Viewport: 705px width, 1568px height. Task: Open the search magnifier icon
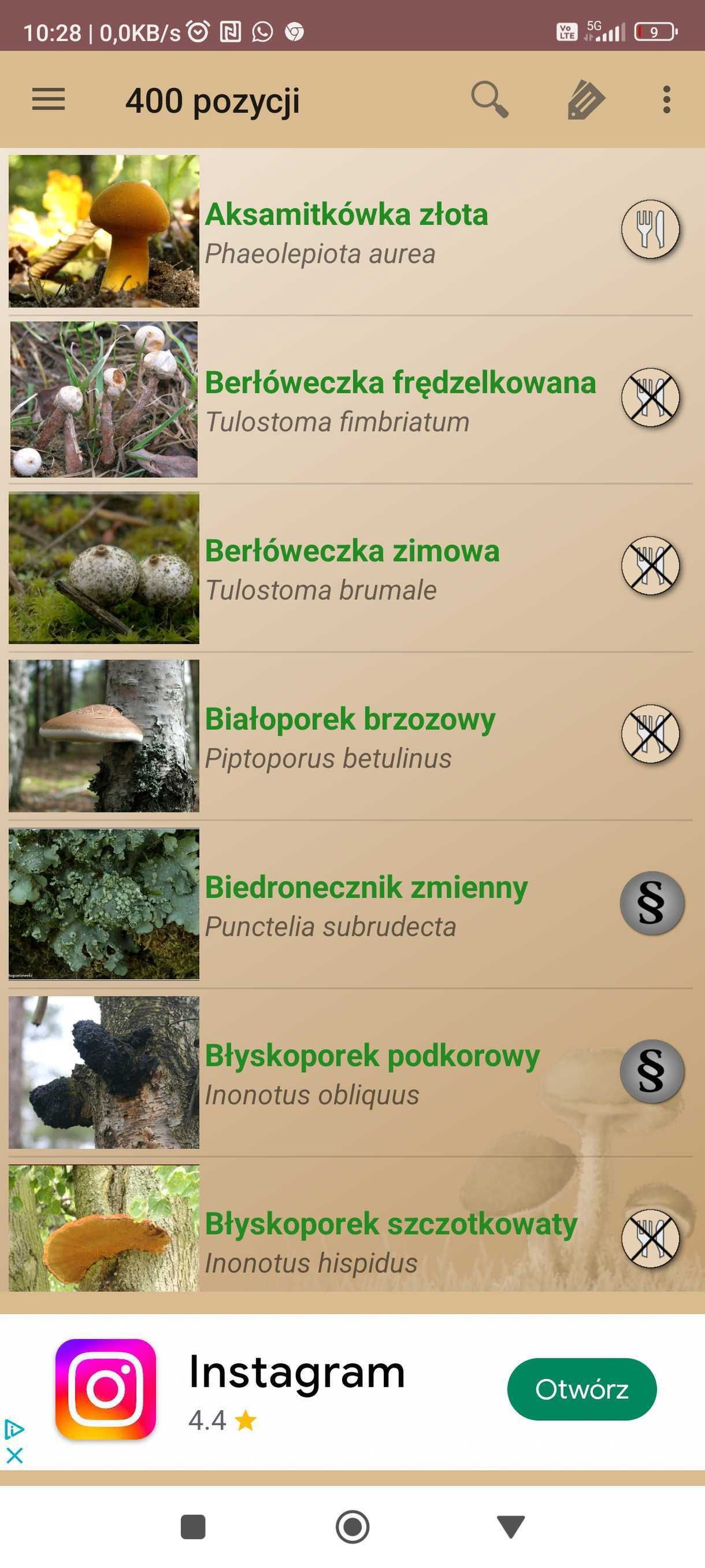[489, 99]
